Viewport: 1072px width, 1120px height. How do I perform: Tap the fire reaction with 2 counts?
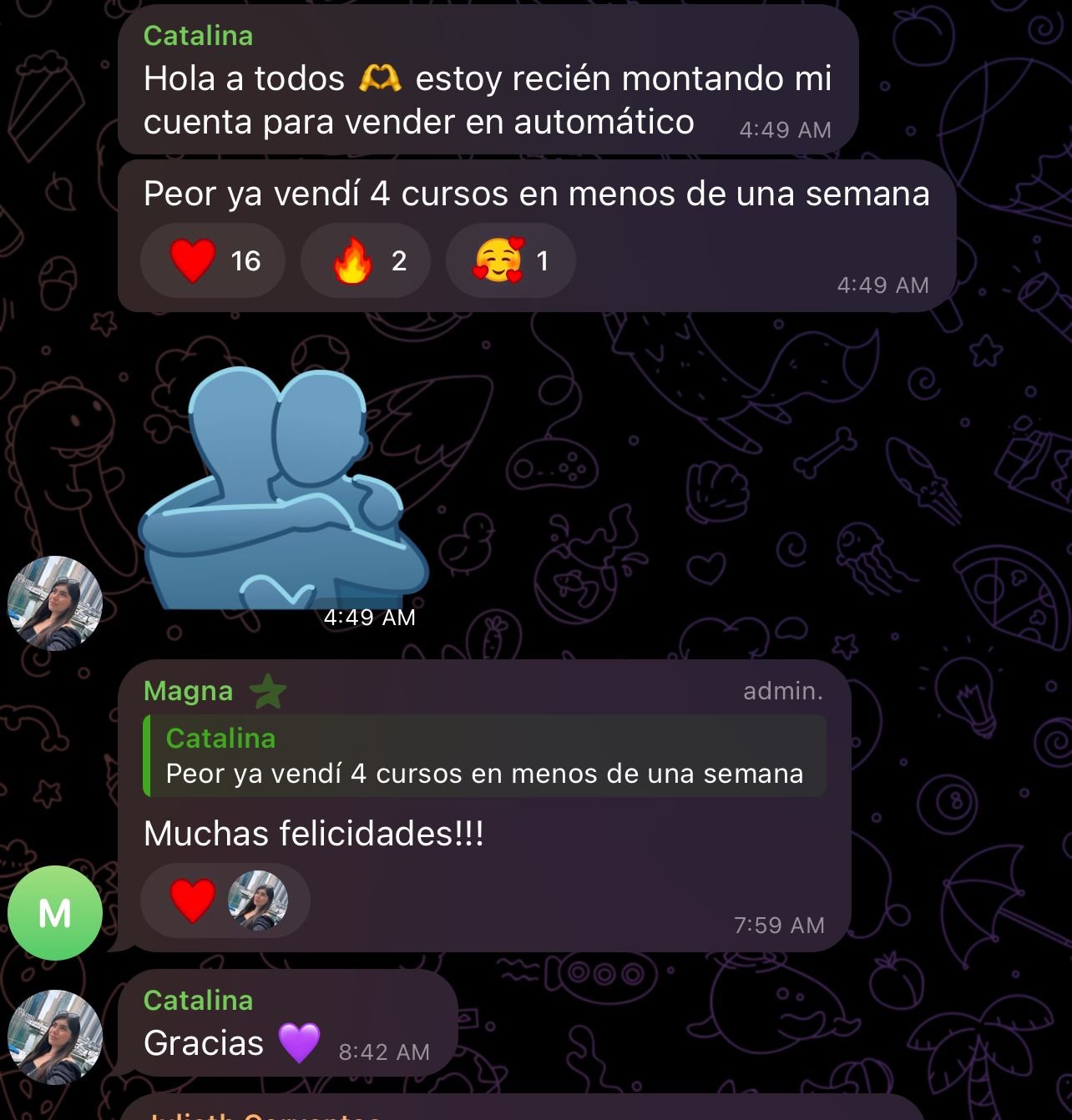(x=366, y=260)
